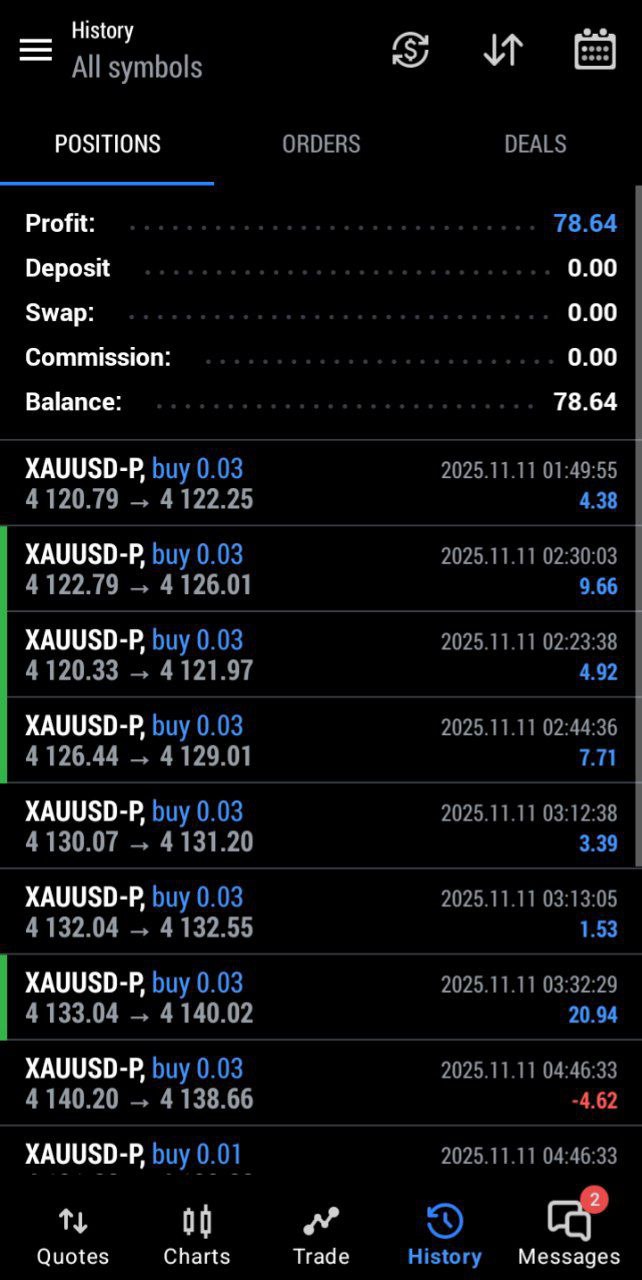The width and height of the screenshot is (642, 1280).
Task: Expand the losing position of -4.62
Action: [x=321, y=1084]
